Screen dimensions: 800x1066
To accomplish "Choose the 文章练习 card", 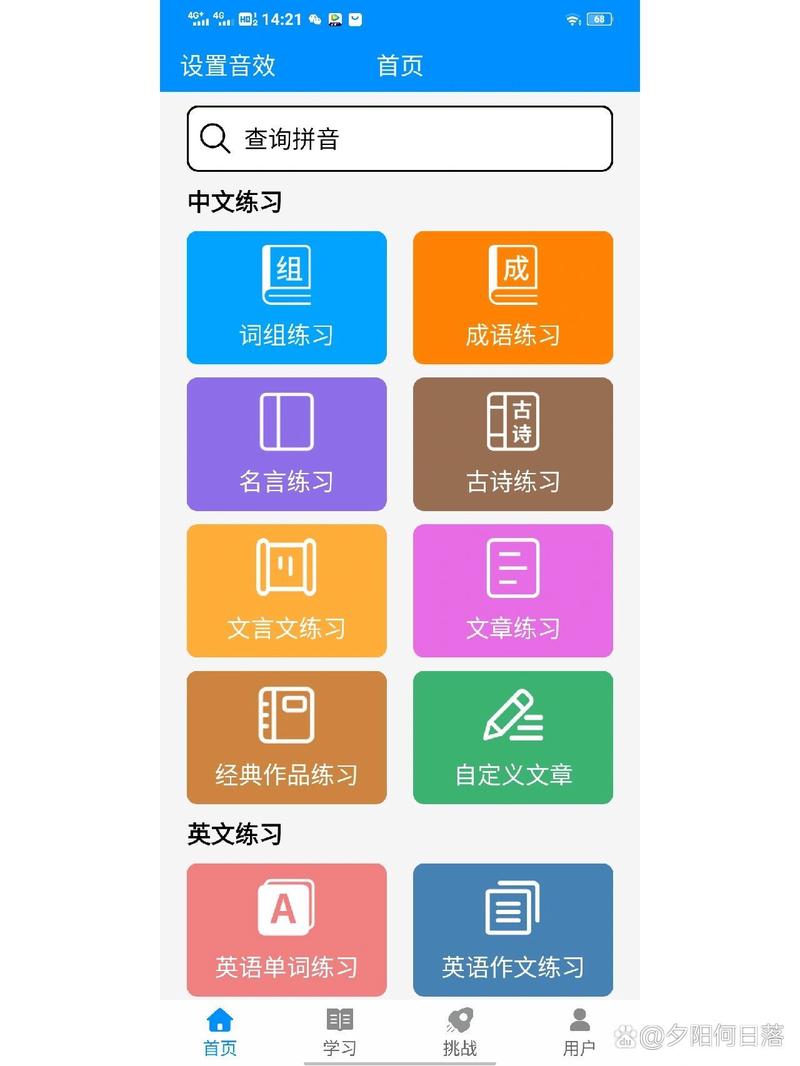I will point(513,591).
